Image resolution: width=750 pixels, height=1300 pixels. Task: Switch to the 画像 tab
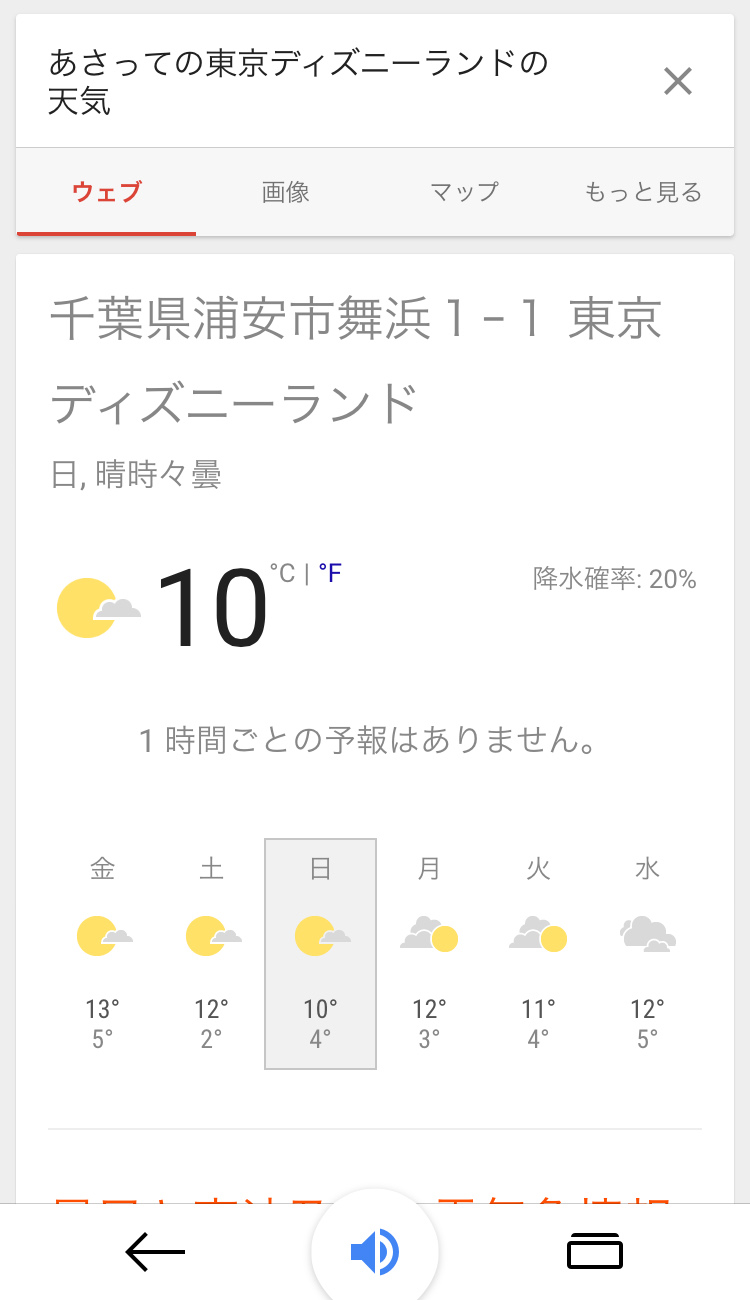point(286,192)
